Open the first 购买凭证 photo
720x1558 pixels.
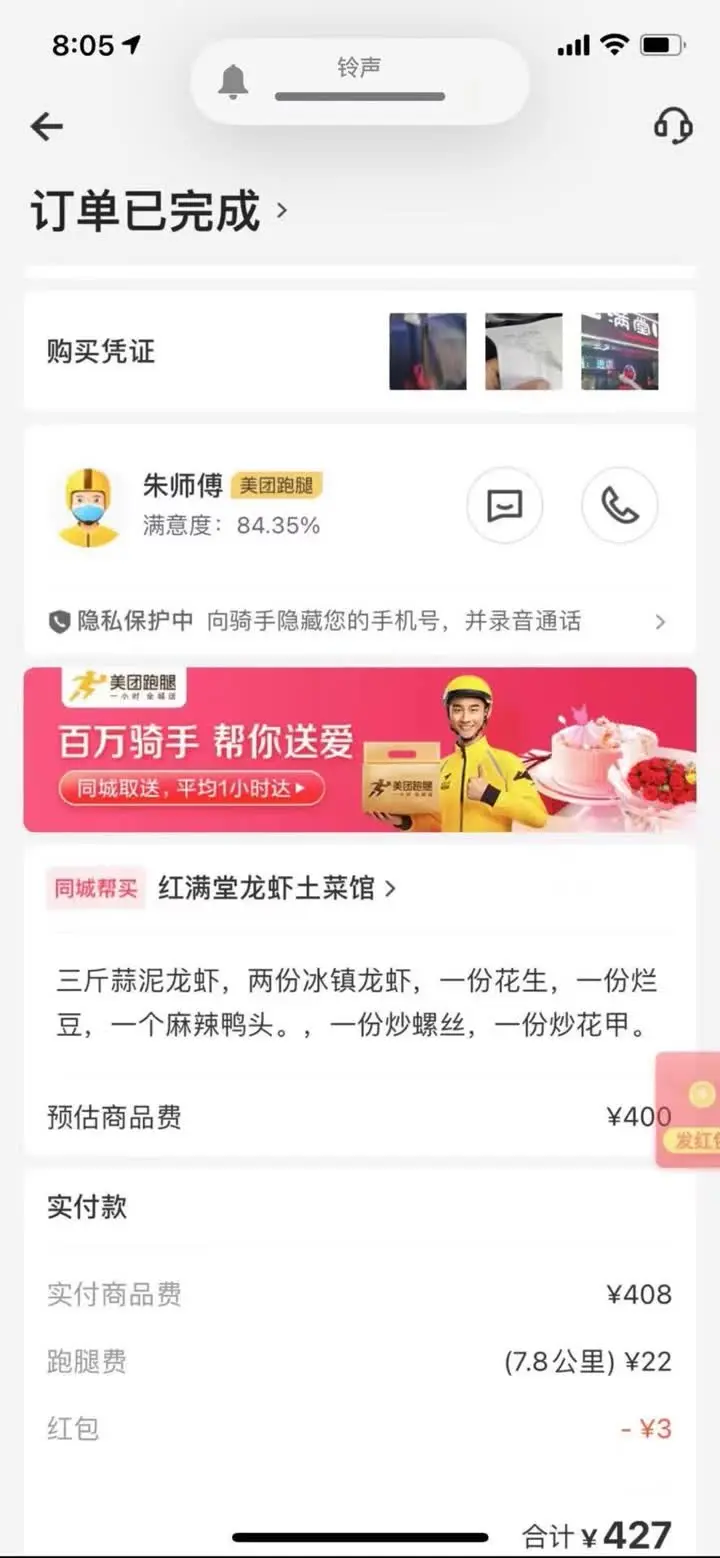pos(427,351)
